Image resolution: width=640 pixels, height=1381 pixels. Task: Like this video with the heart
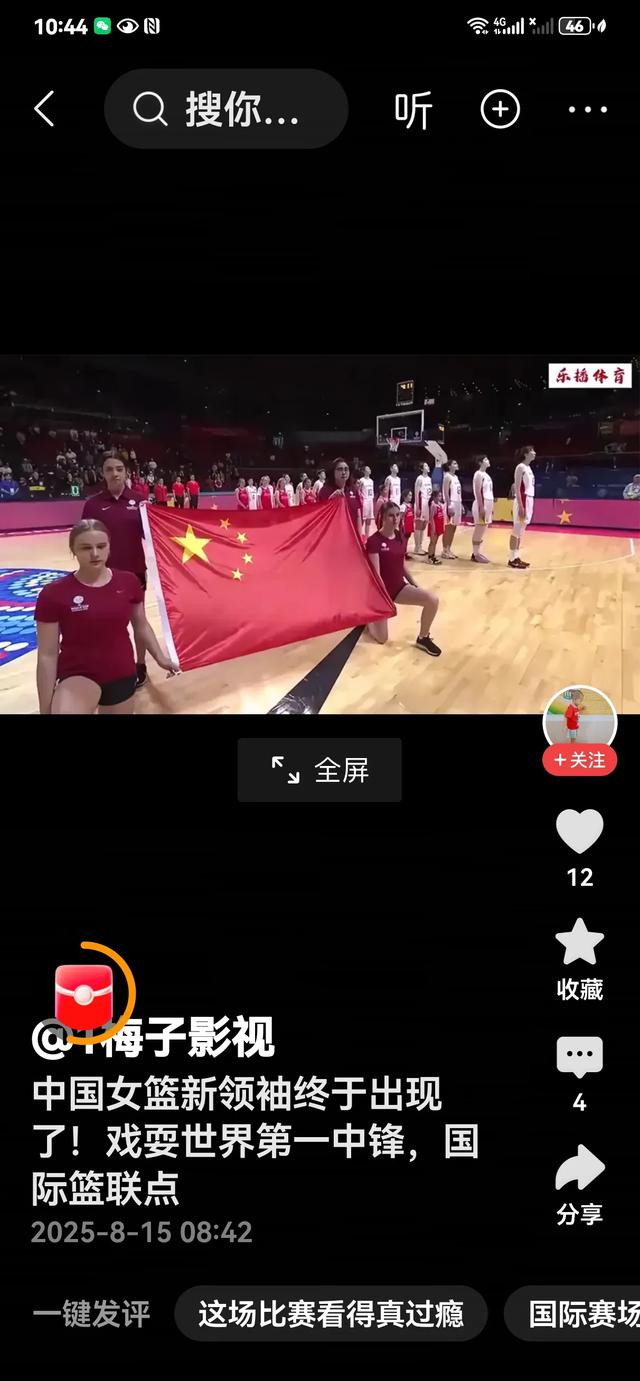click(x=580, y=832)
